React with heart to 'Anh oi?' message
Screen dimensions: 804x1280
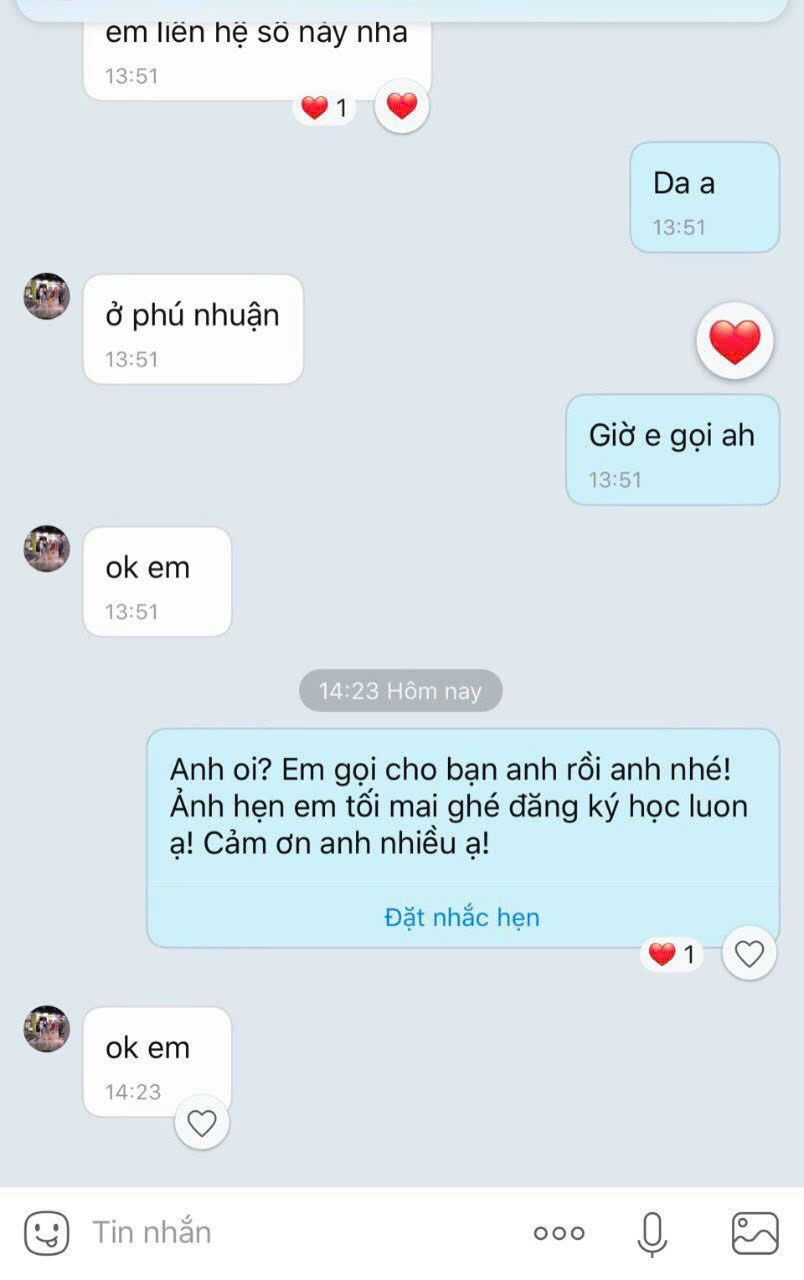pos(749,954)
